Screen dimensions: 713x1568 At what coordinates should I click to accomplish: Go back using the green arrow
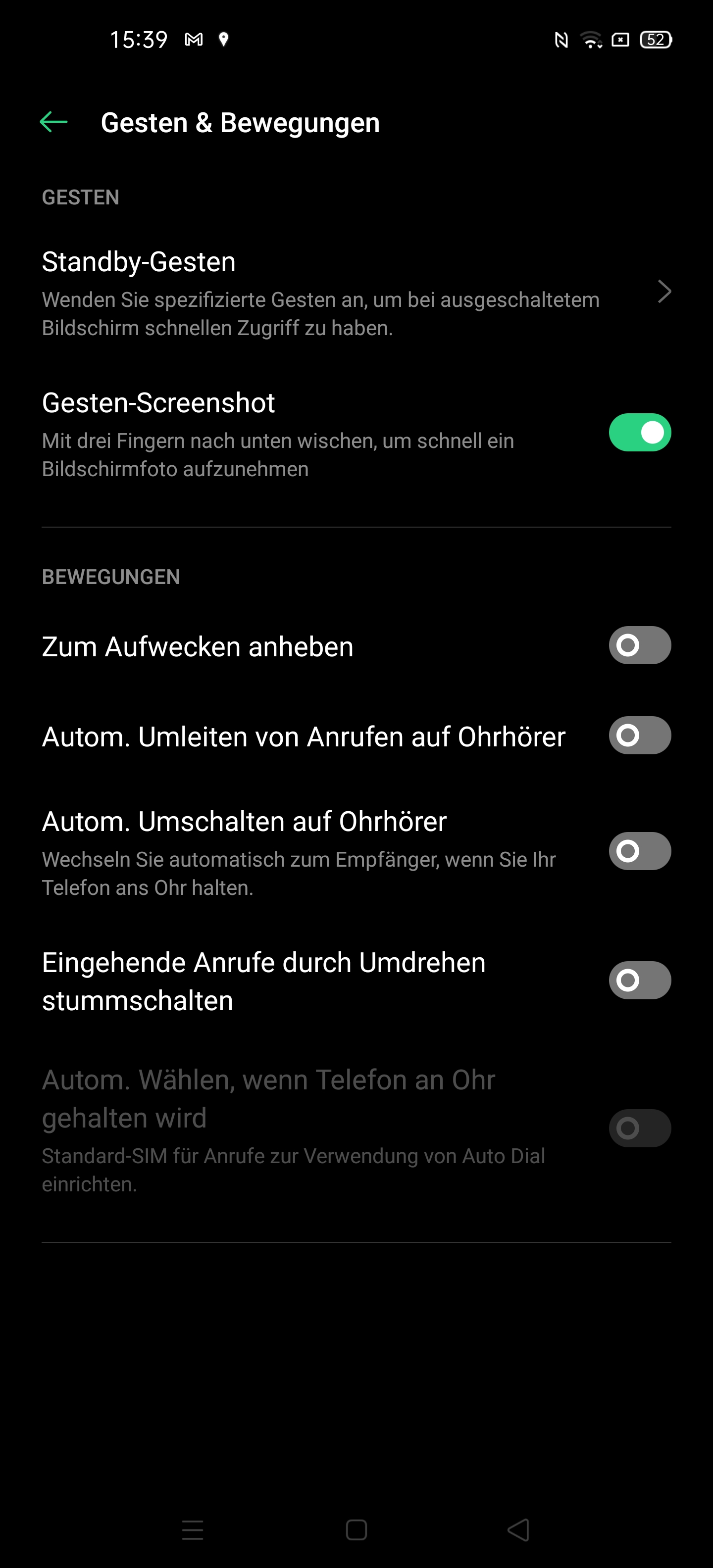point(53,122)
